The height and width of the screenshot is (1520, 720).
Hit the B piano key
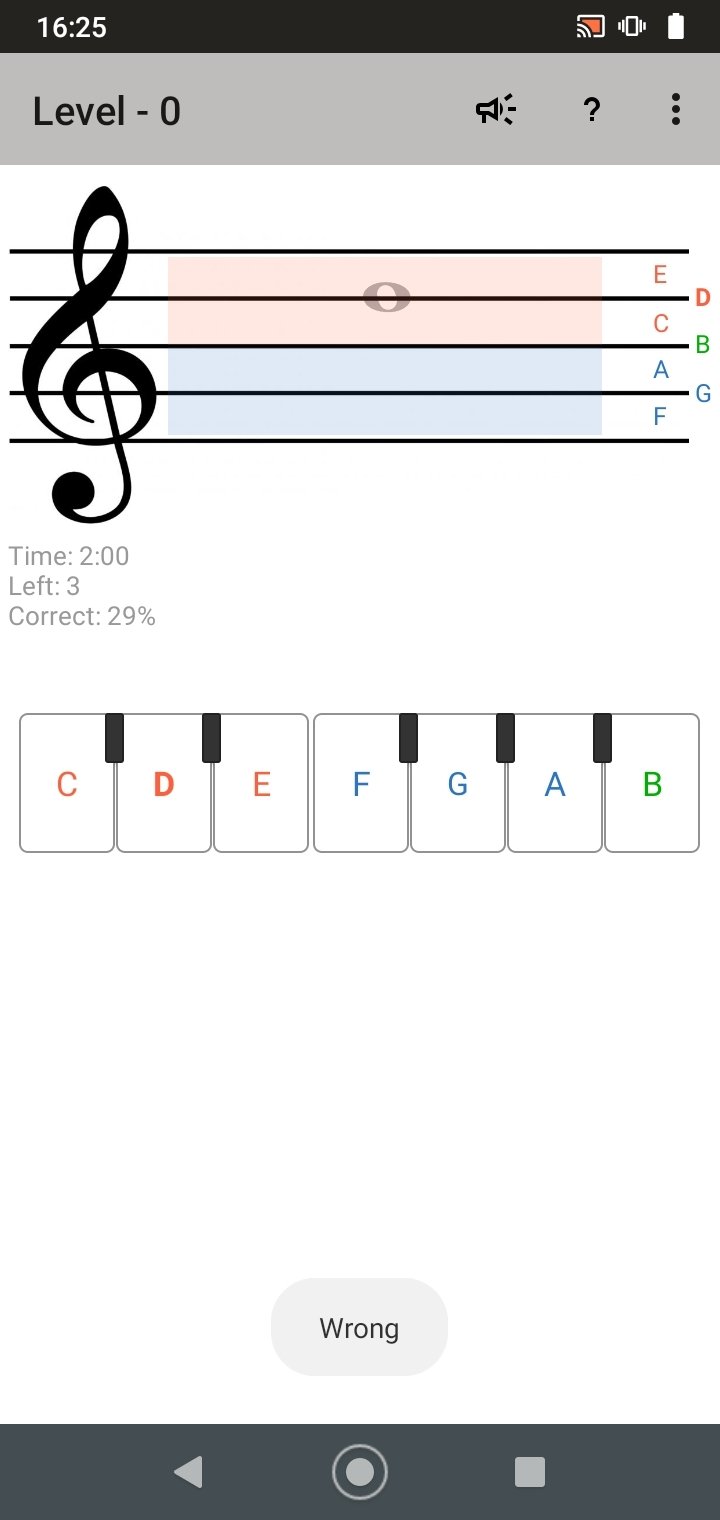click(652, 783)
